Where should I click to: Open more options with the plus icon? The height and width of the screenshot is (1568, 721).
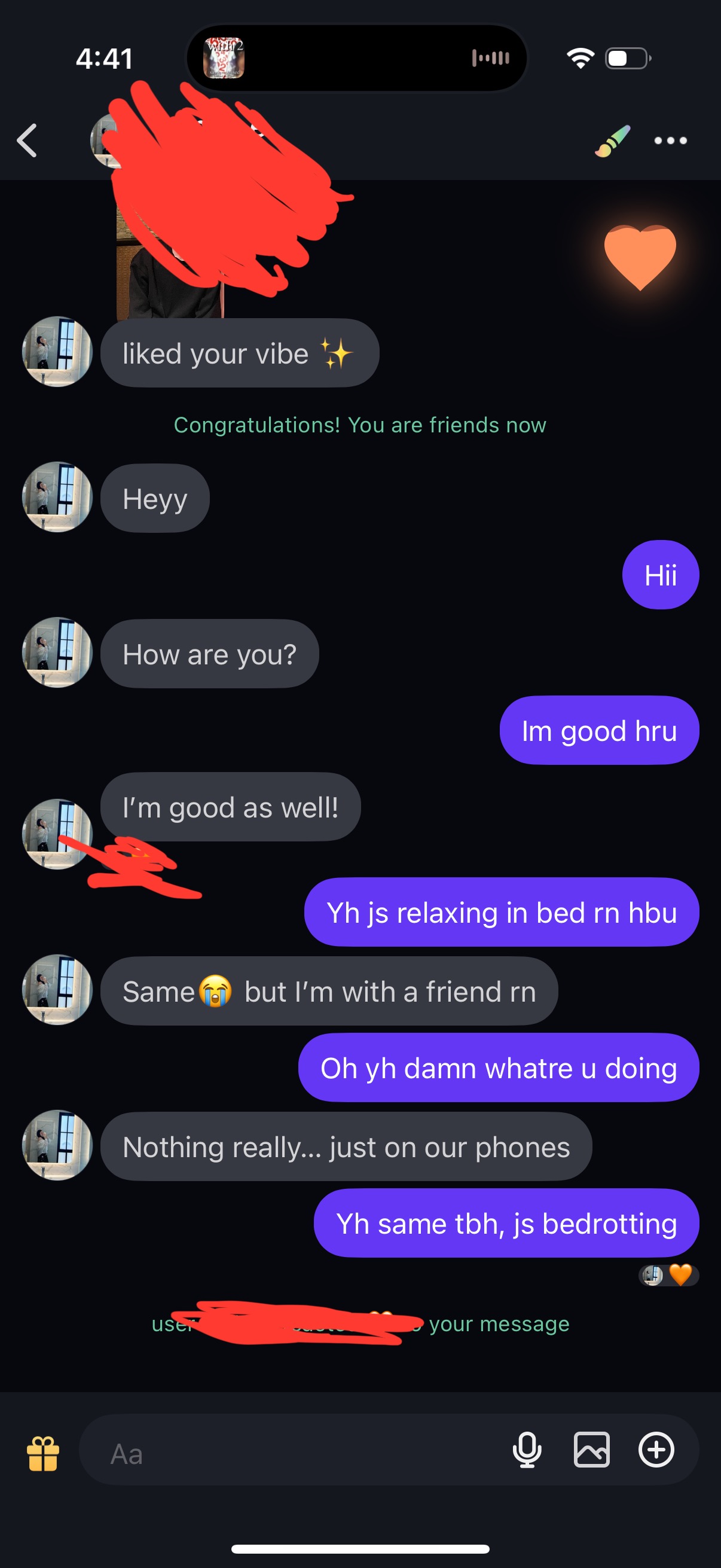[656, 1450]
